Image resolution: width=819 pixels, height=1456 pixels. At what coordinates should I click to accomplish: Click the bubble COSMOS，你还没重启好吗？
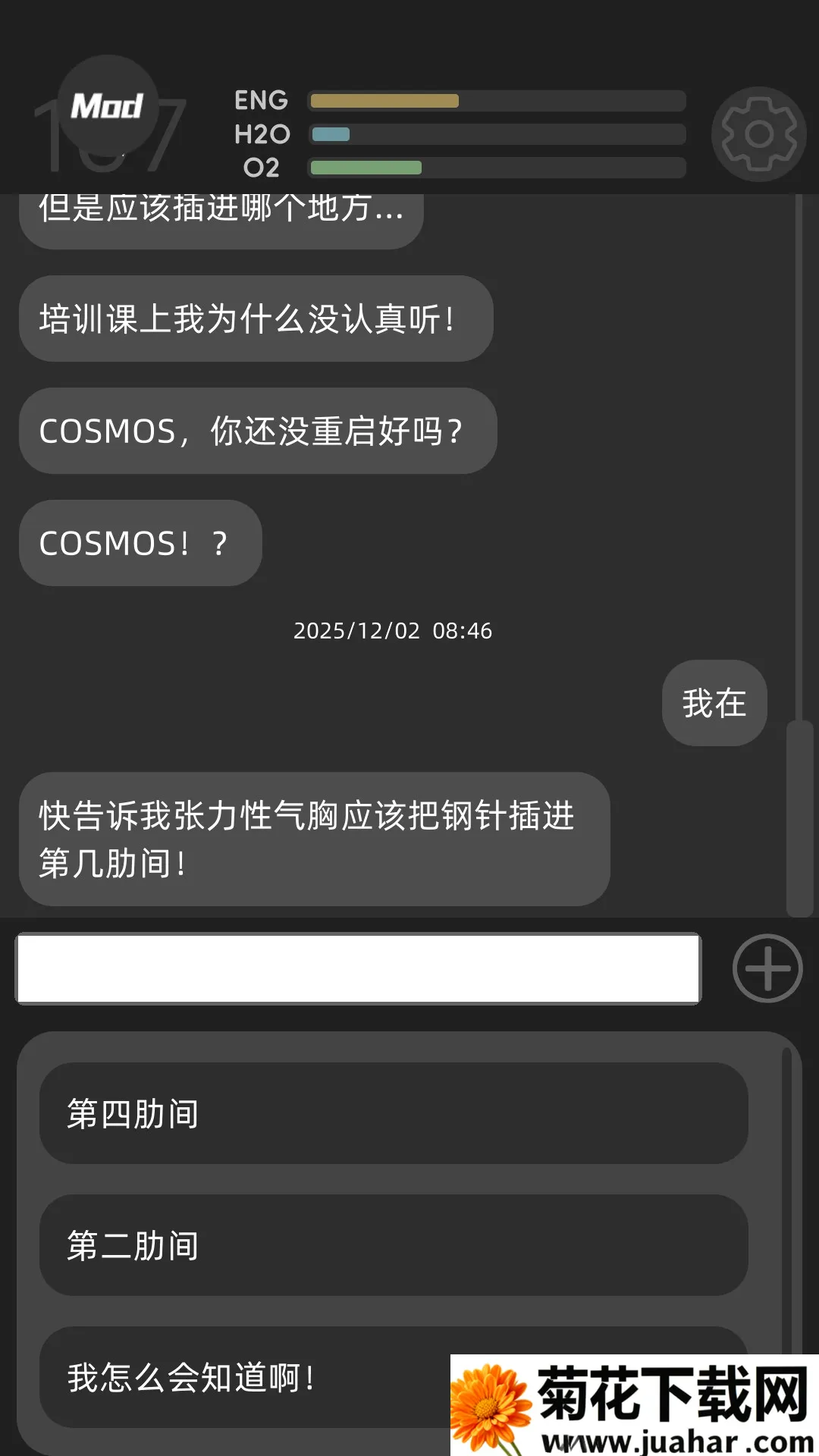pos(258,431)
